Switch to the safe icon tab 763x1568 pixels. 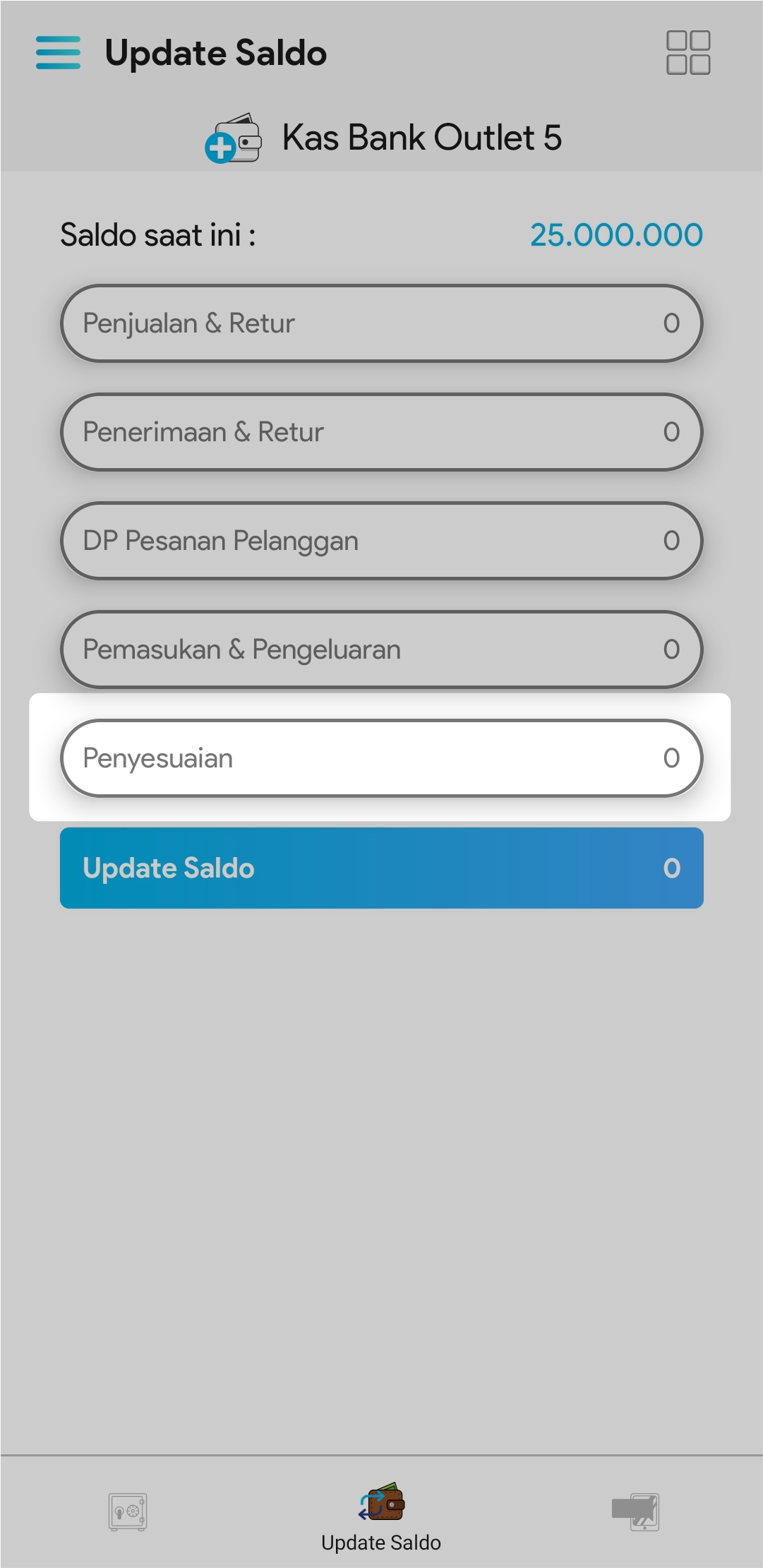point(128,1512)
